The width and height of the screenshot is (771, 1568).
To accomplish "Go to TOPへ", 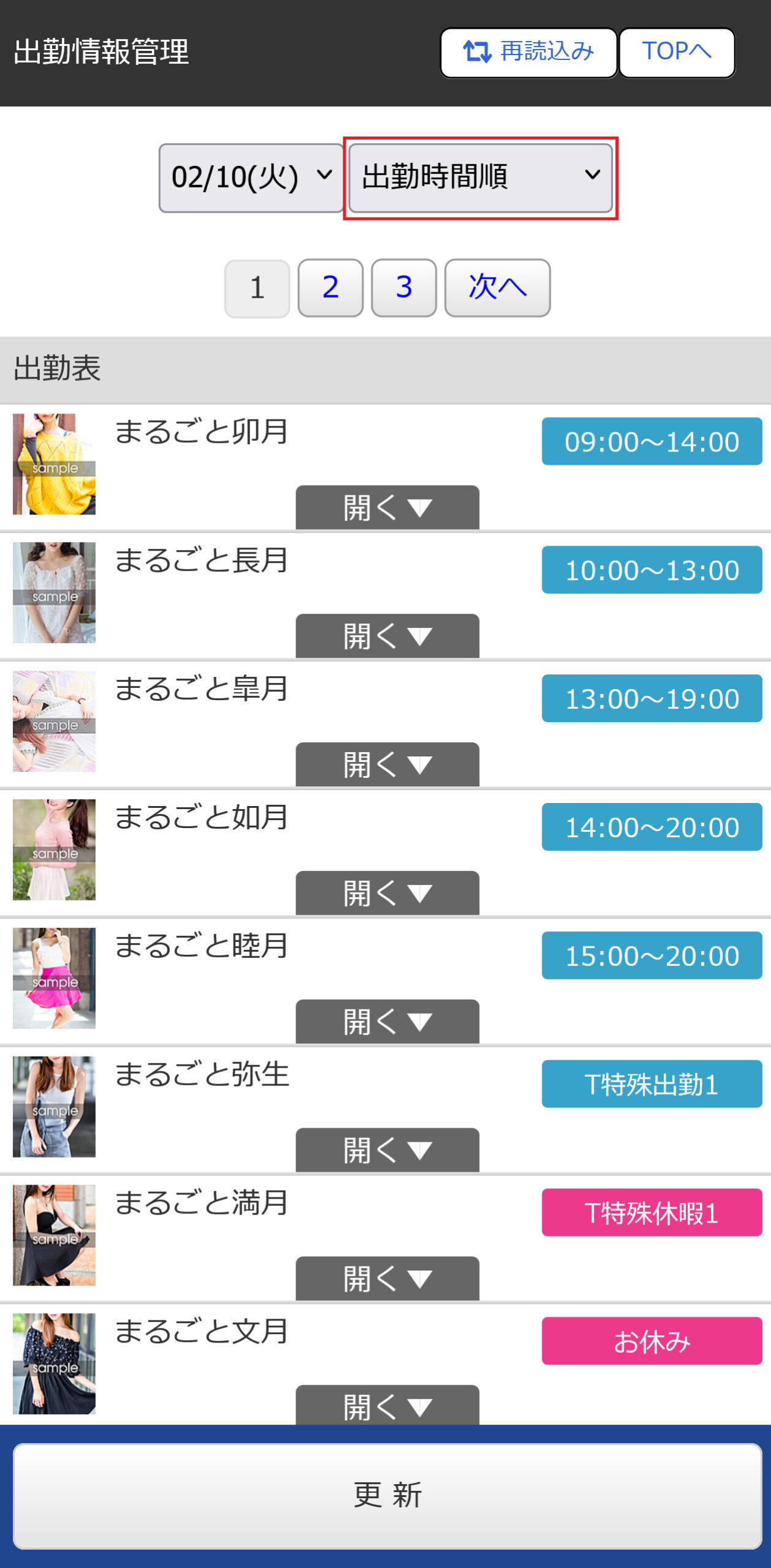I will click(677, 53).
